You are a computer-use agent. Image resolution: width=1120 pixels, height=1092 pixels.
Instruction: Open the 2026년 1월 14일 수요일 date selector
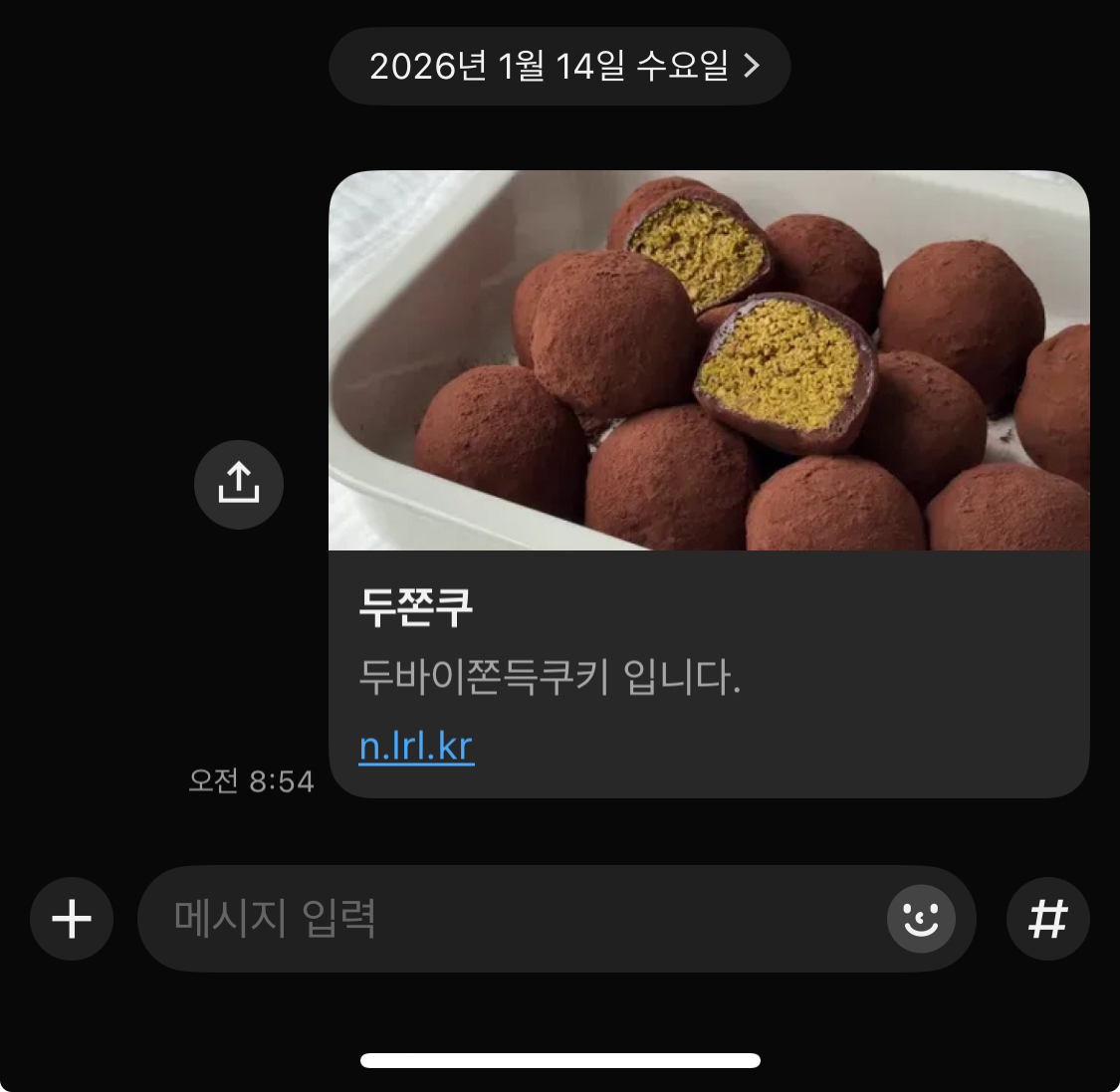coord(560,67)
